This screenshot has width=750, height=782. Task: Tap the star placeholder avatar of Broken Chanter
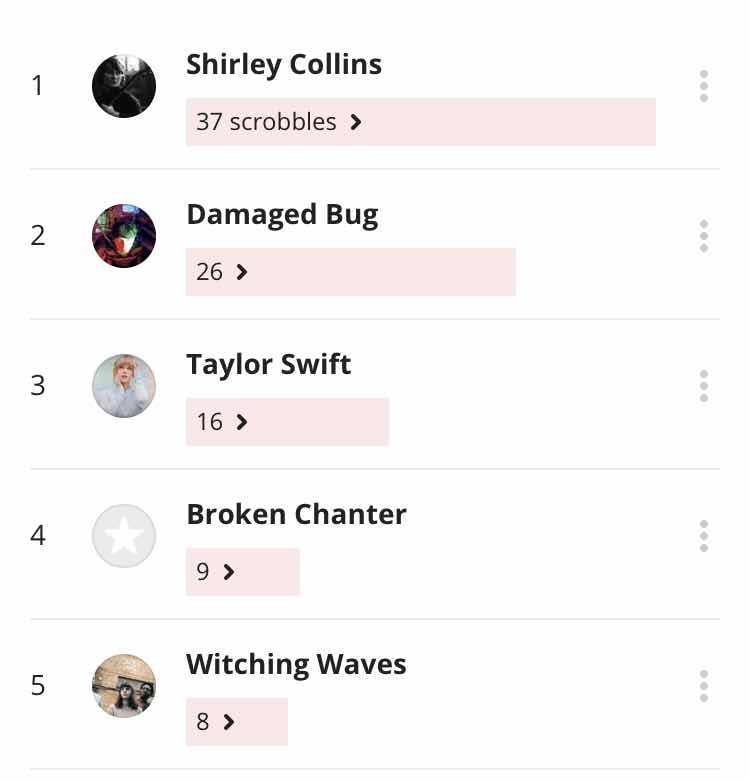(124, 536)
